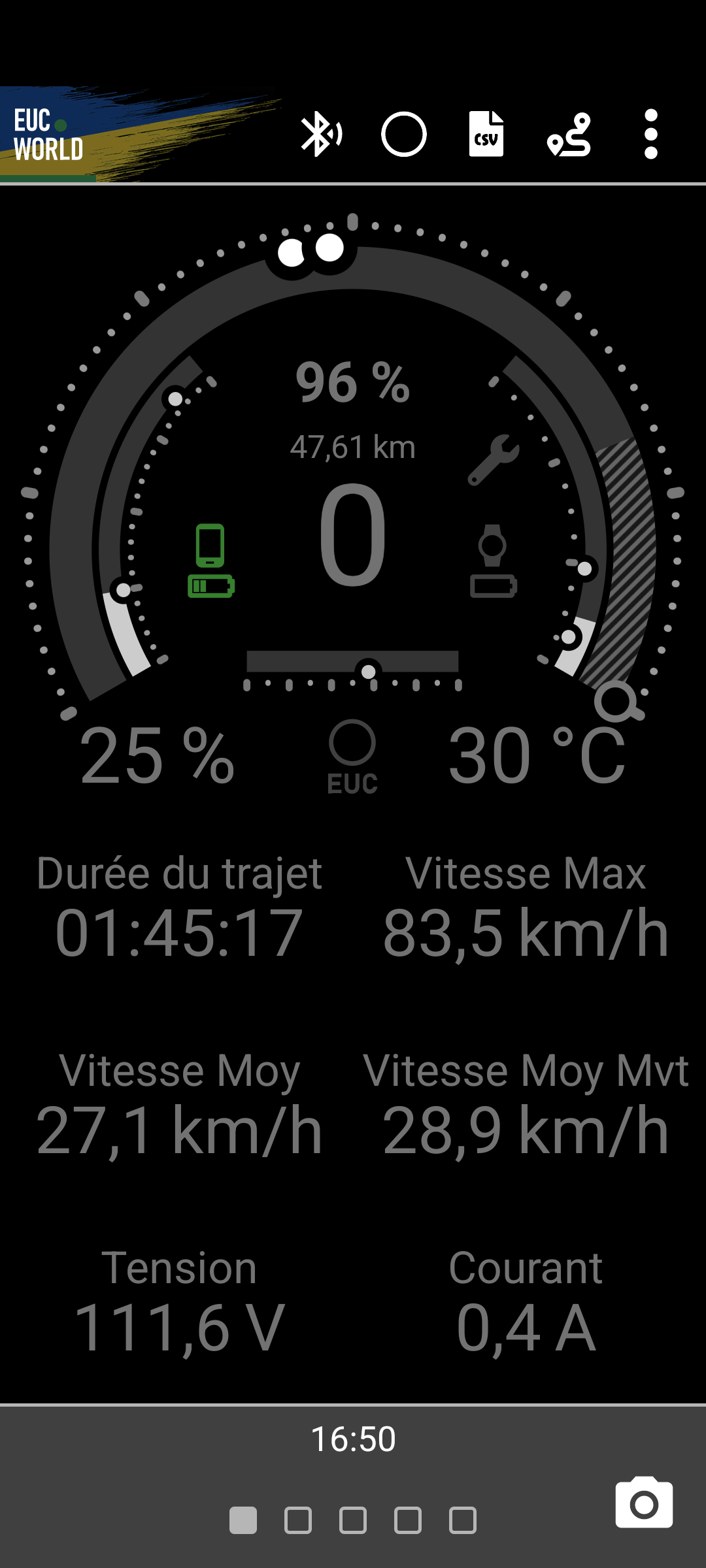Tap the circle record icon

pyautogui.click(x=404, y=135)
